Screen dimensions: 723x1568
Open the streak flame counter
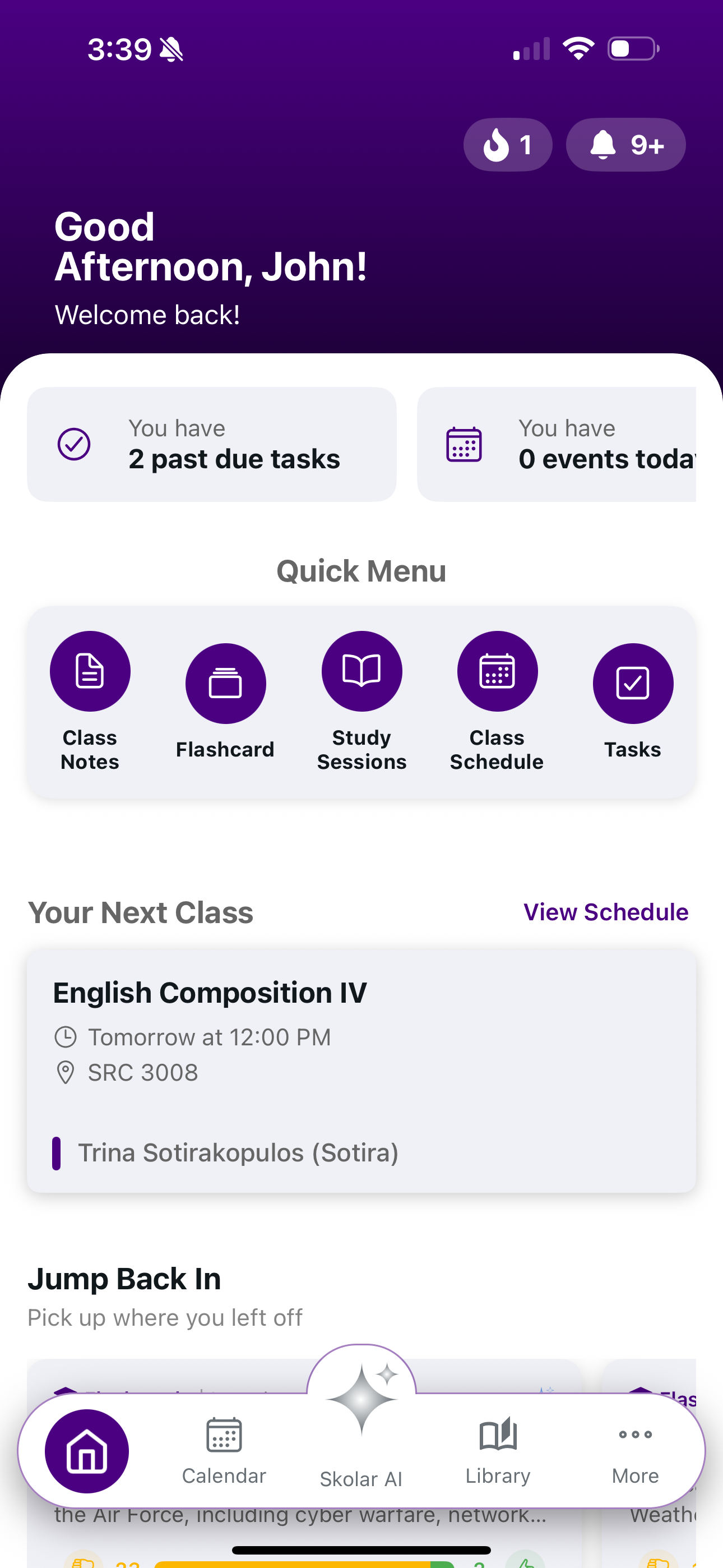click(507, 145)
